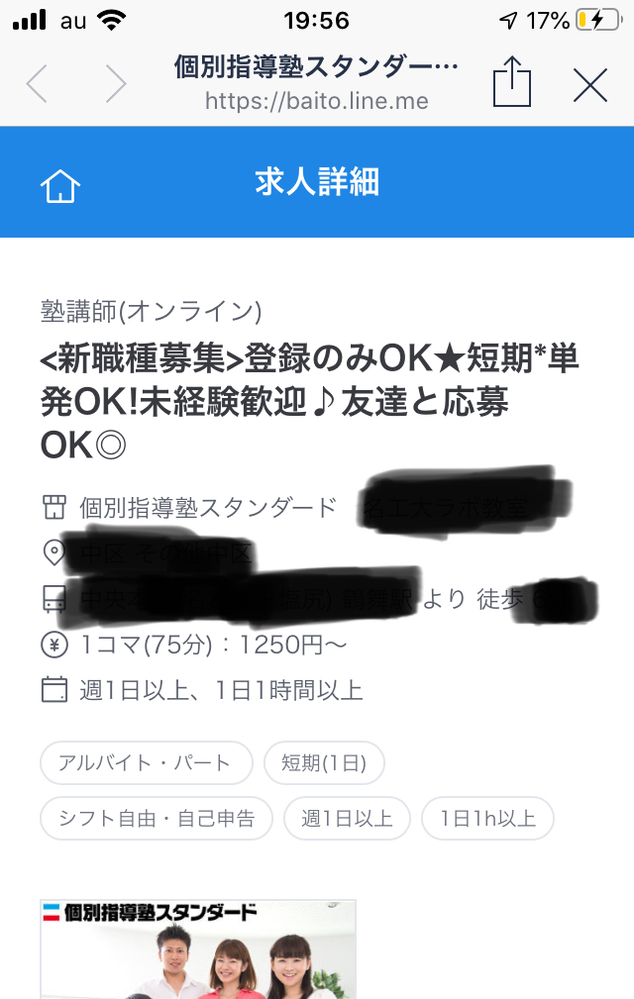
Task: Select the 週1日以上 chip
Action: 347,818
